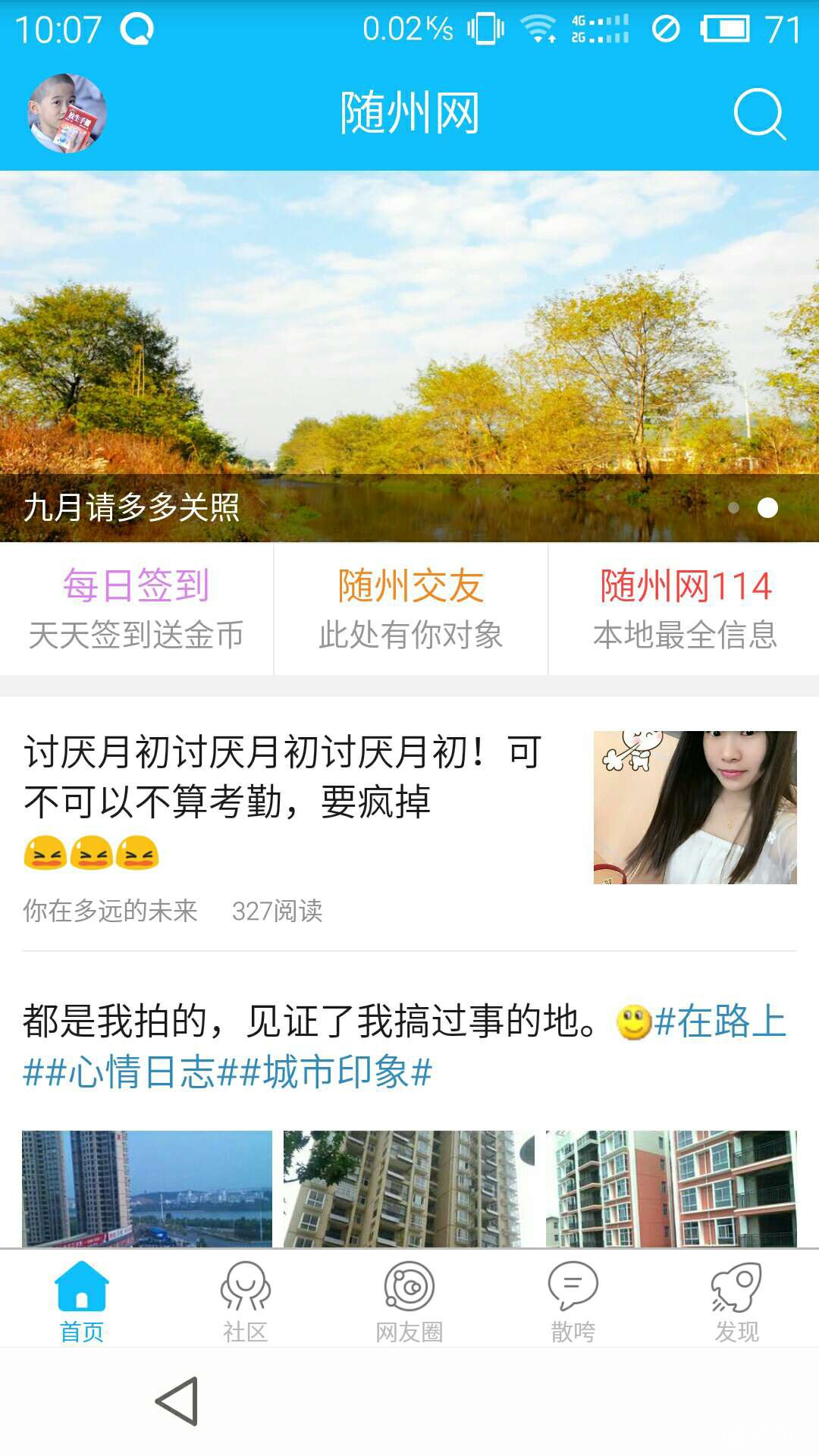View the first building photo in the post
The height and width of the screenshot is (1456, 819).
[146, 1188]
